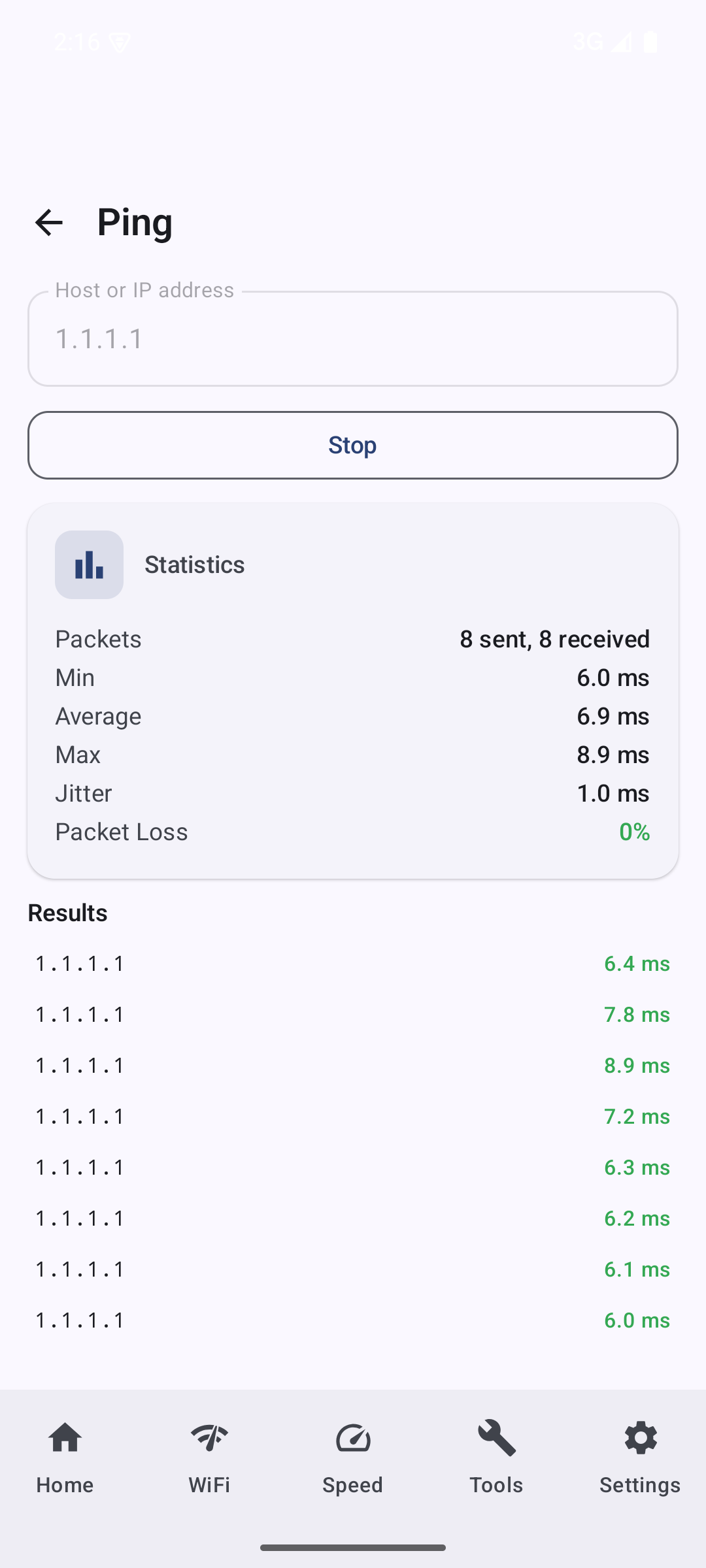Screen dimensions: 706x1568
Task: Select the first 1.1.1.1 result entry
Action: pyautogui.click(x=352, y=963)
